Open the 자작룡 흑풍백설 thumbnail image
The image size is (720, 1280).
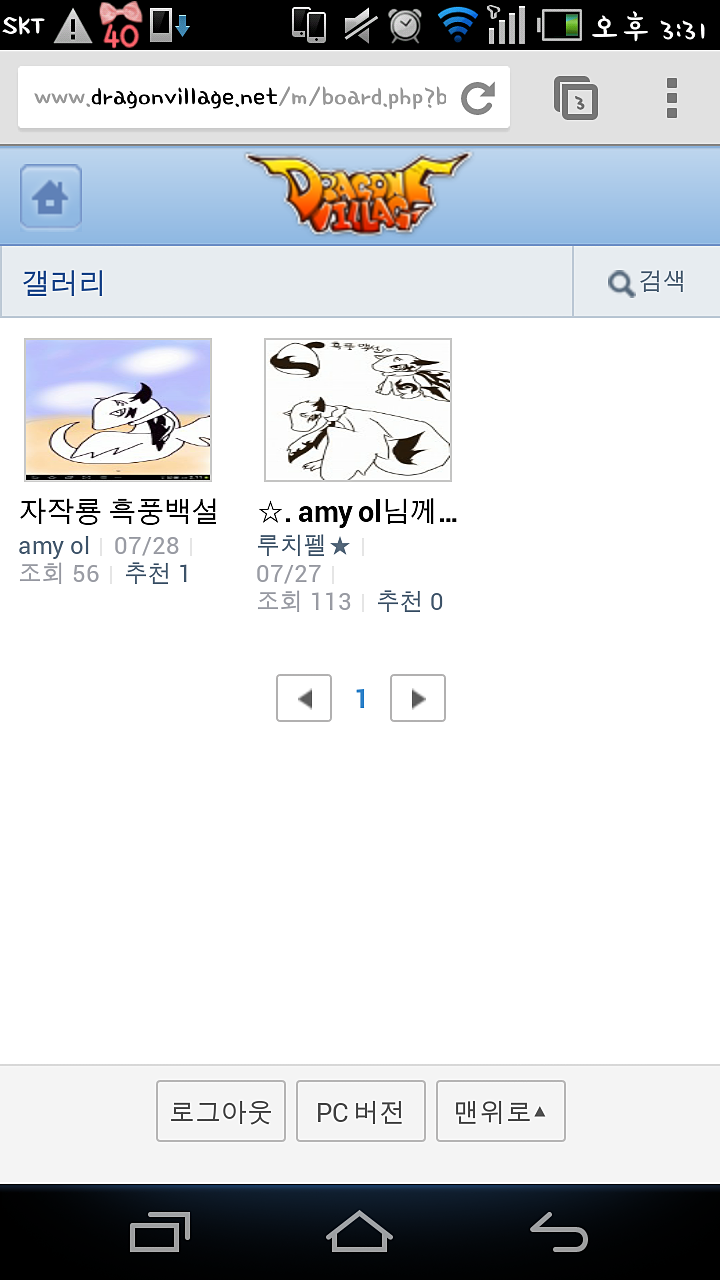tap(118, 410)
